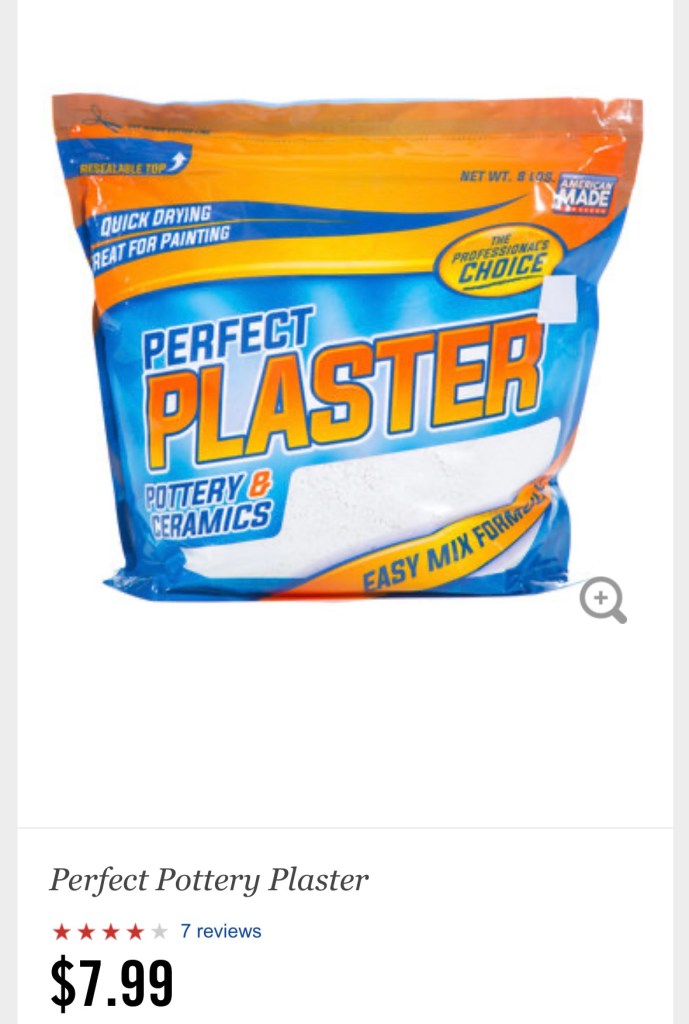The width and height of the screenshot is (689, 1024).
Task: Open the Perfect Plaster product image
Action: tap(345, 350)
